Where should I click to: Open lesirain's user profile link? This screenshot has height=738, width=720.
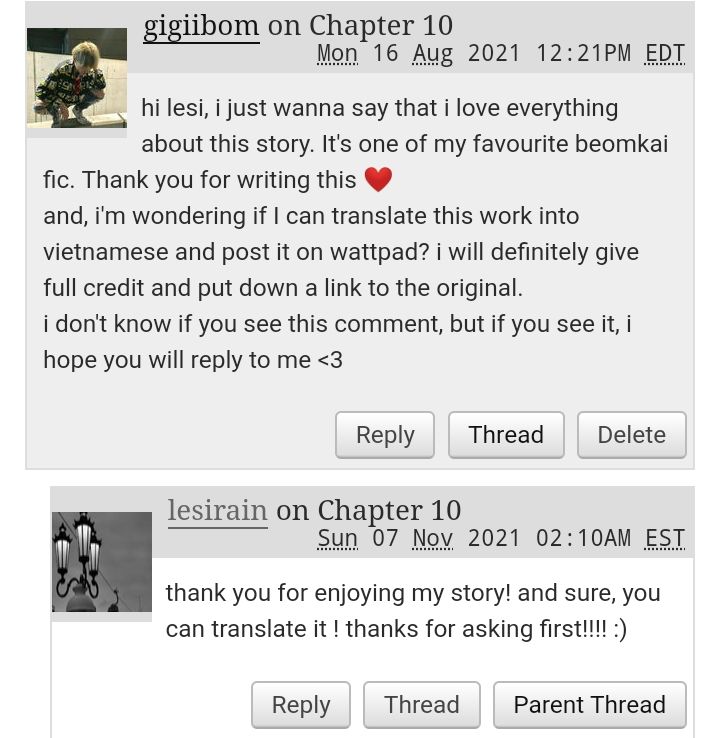point(217,511)
